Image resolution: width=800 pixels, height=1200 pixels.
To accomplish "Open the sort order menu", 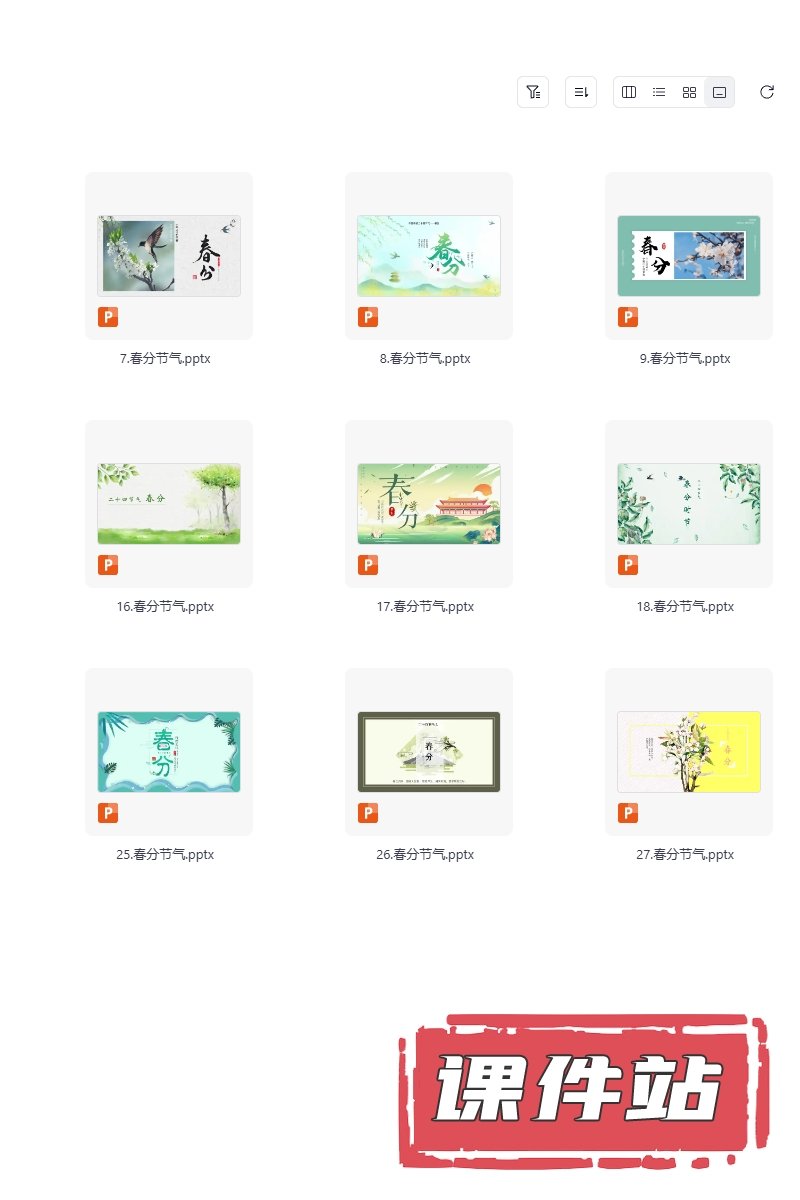I will (581, 92).
